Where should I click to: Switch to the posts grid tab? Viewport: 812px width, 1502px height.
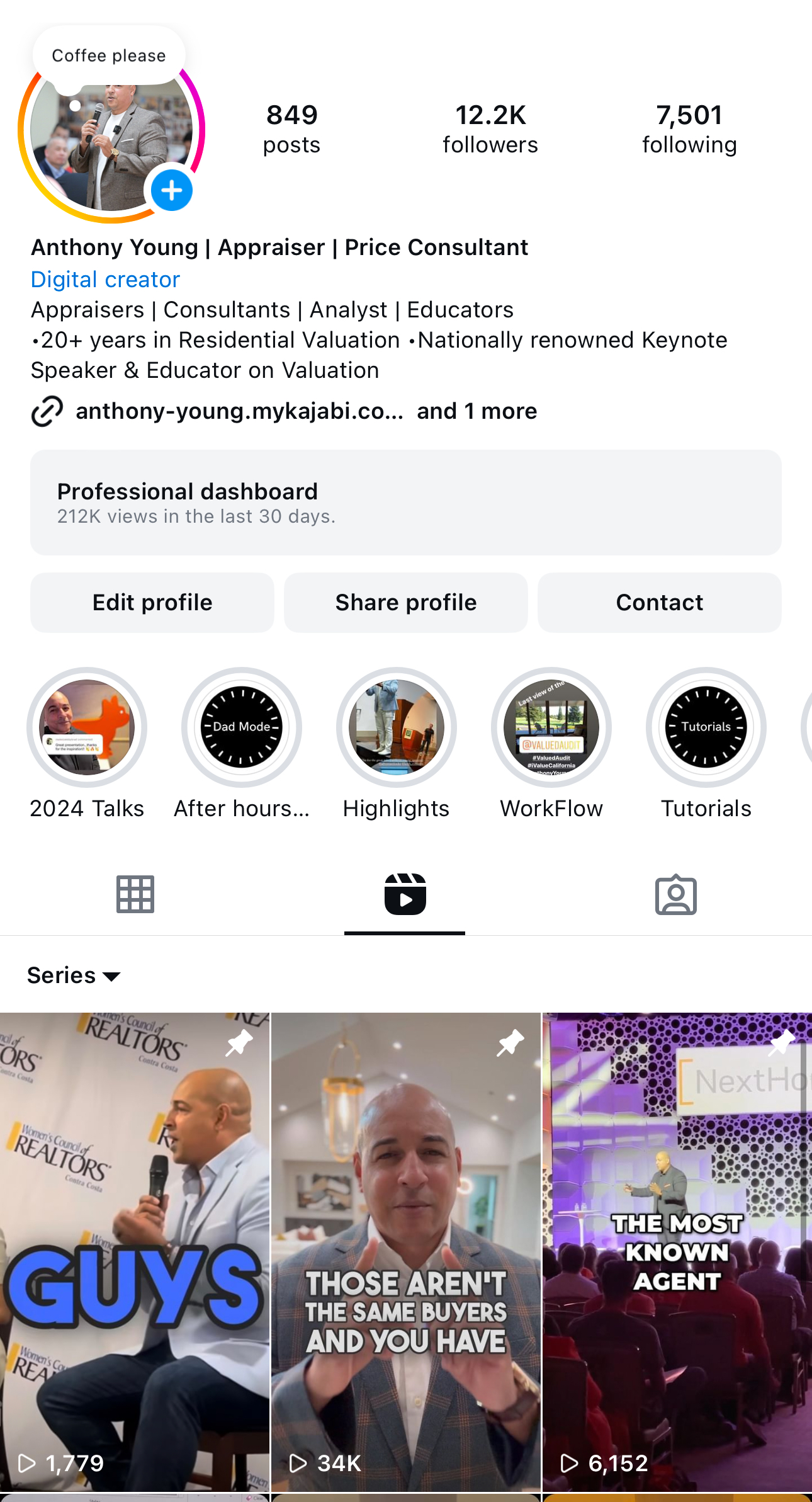click(x=135, y=894)
